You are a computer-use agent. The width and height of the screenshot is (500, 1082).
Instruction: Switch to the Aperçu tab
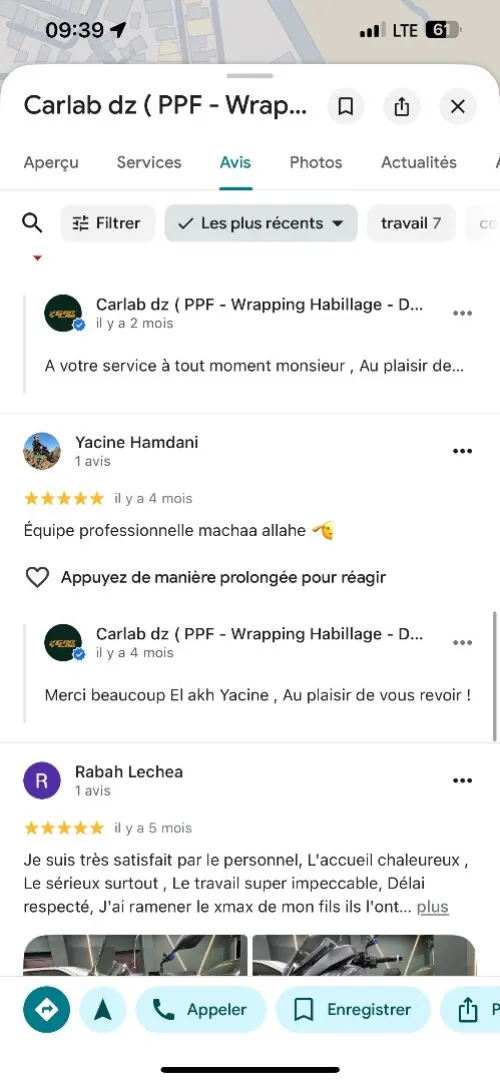coord(51,163)
